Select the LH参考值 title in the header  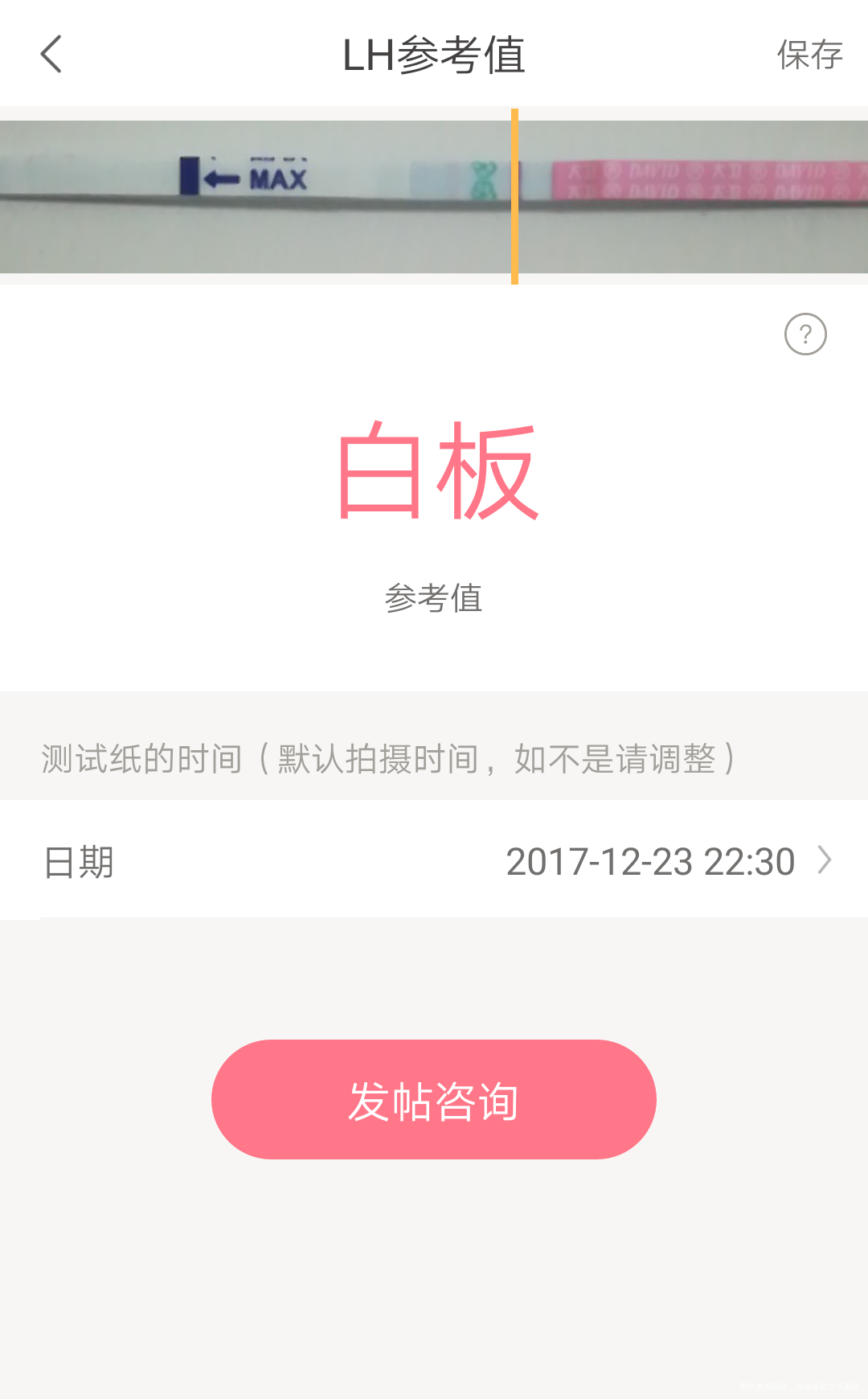[434, 54]
